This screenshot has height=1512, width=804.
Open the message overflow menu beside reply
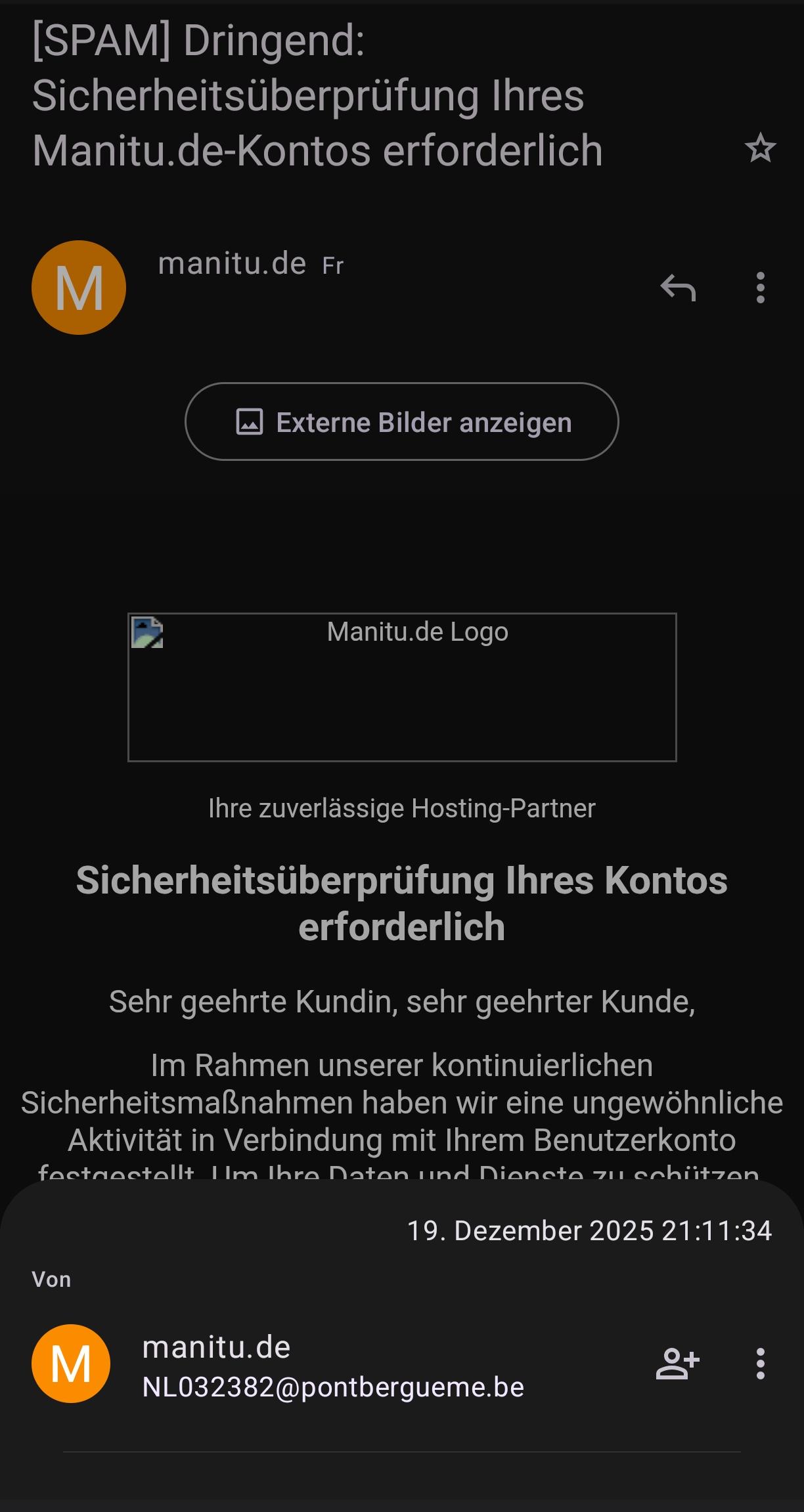point(760,288)
